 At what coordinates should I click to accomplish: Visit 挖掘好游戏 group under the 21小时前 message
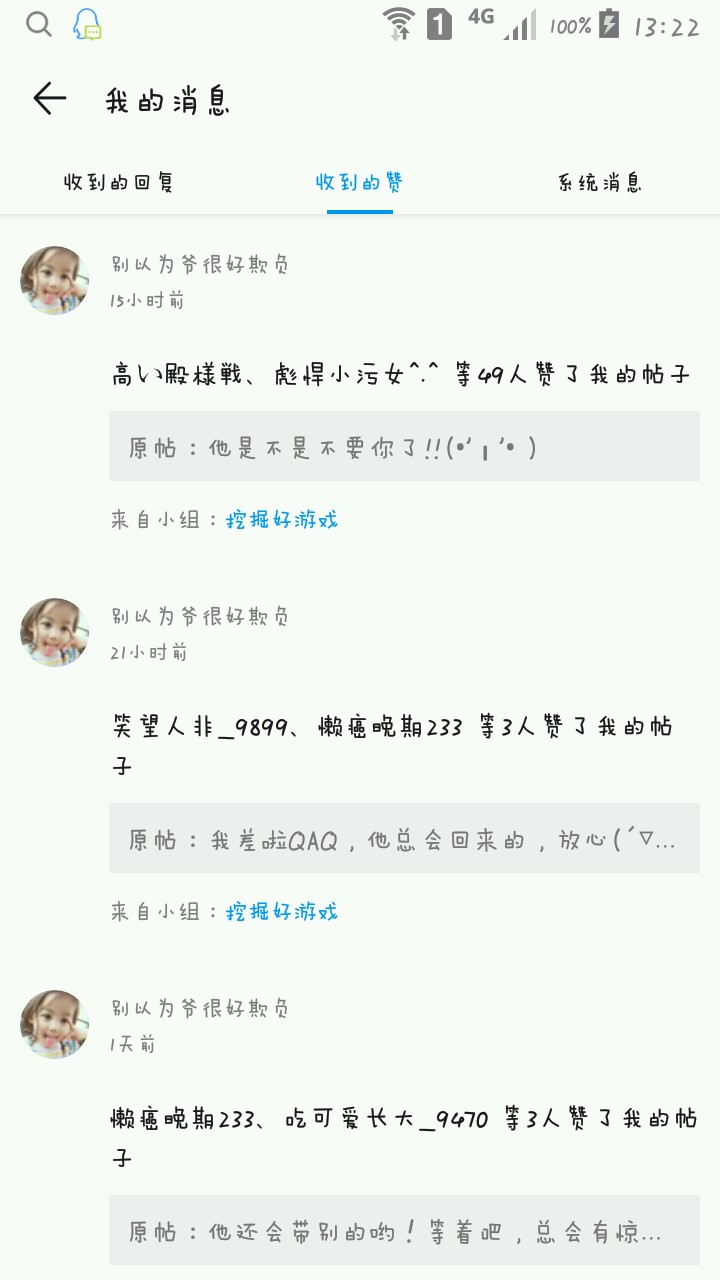[x=282, y=912]
